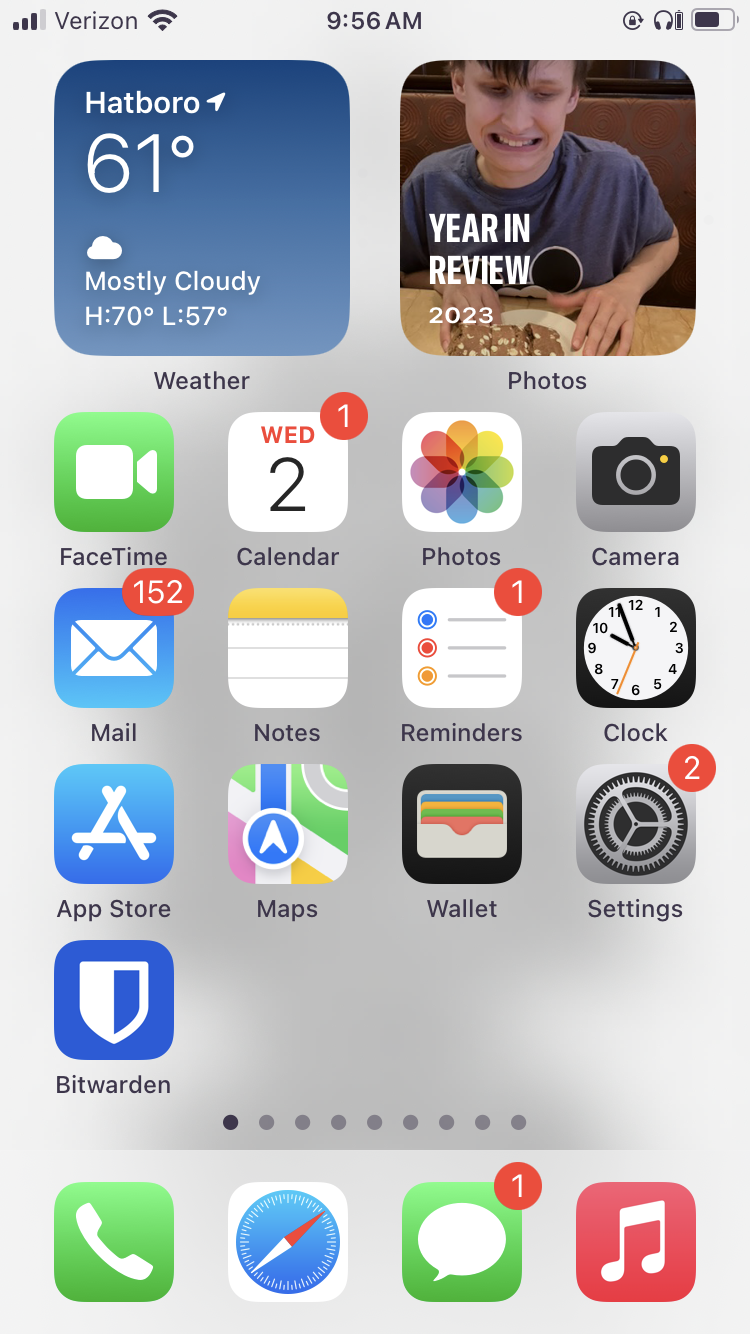Image resolution: width=750 pixels, height=1334 pixels.
Task: Launch the Camera app
Action: point(635,472)
